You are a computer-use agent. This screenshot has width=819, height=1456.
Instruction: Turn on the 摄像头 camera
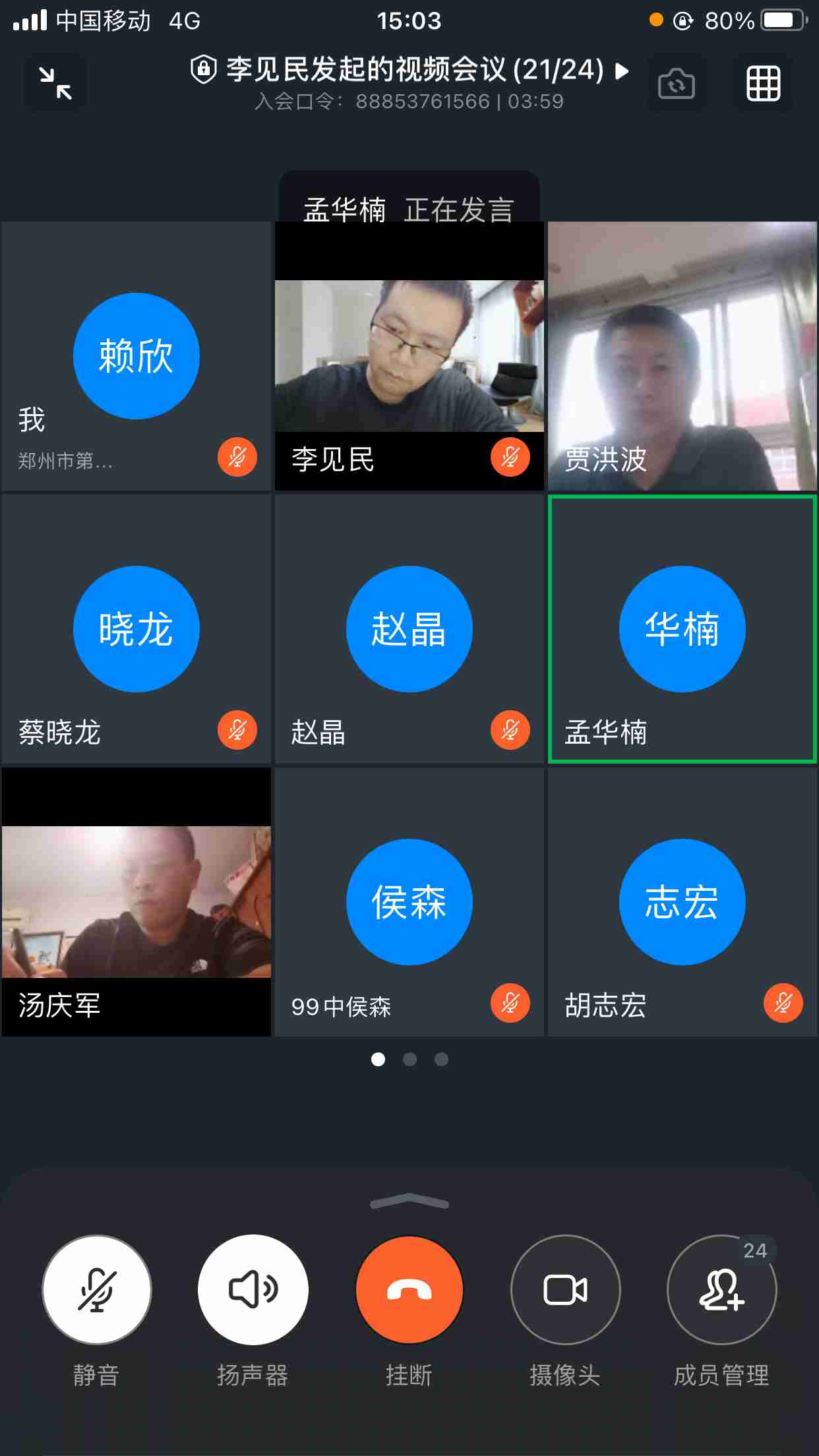tap(565, 1289)
